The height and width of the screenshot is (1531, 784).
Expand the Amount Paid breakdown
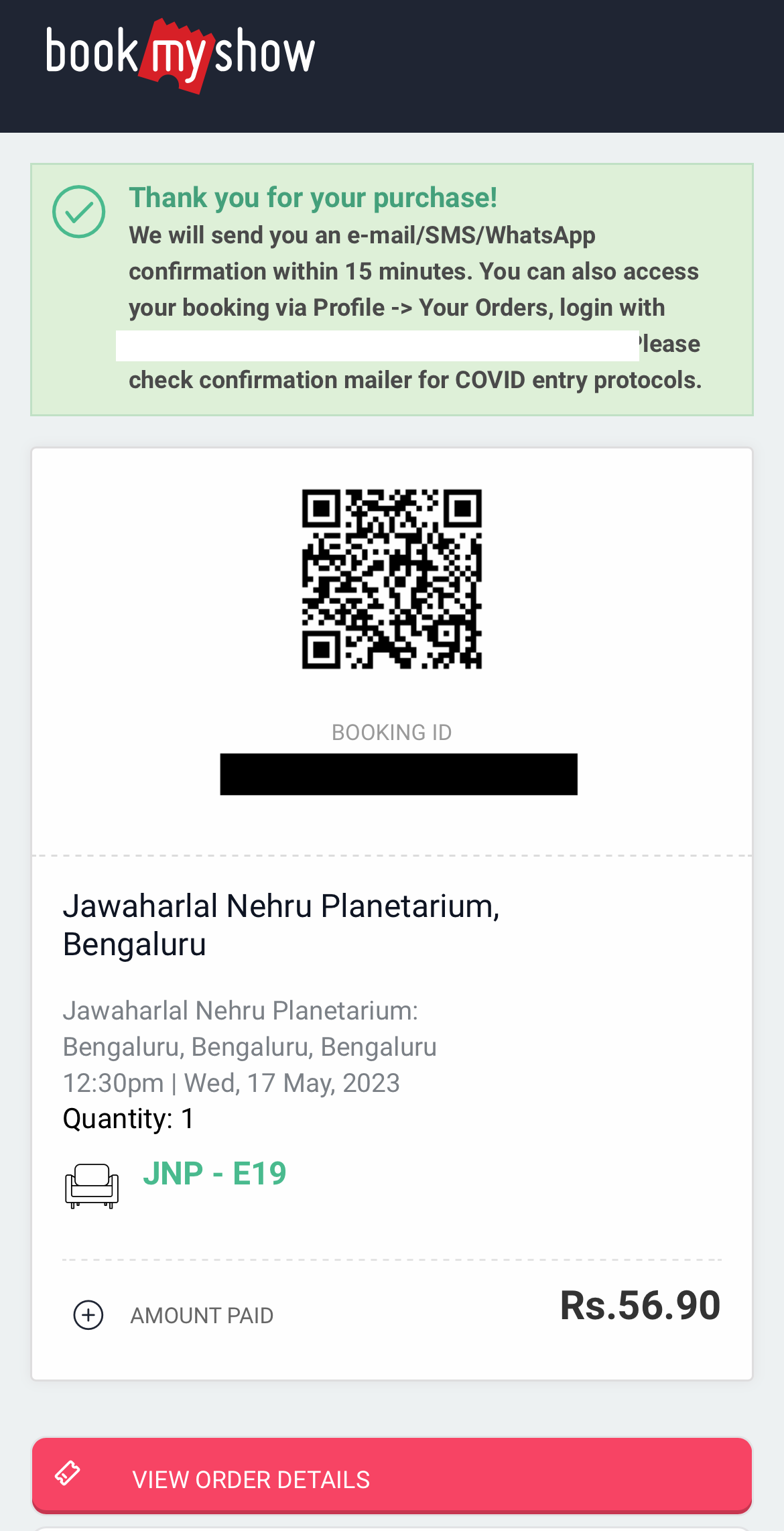[88, 1314]
